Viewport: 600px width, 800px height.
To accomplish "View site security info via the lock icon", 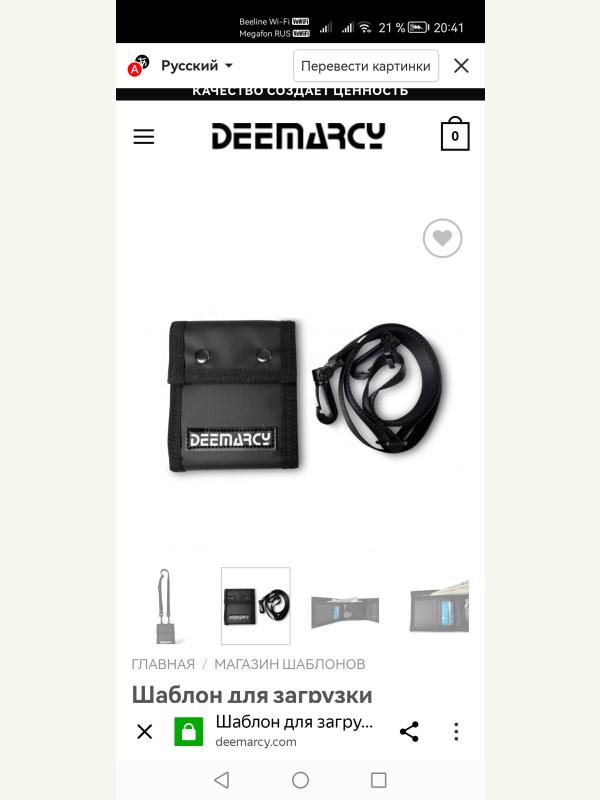I will click(x=189, y=731).
